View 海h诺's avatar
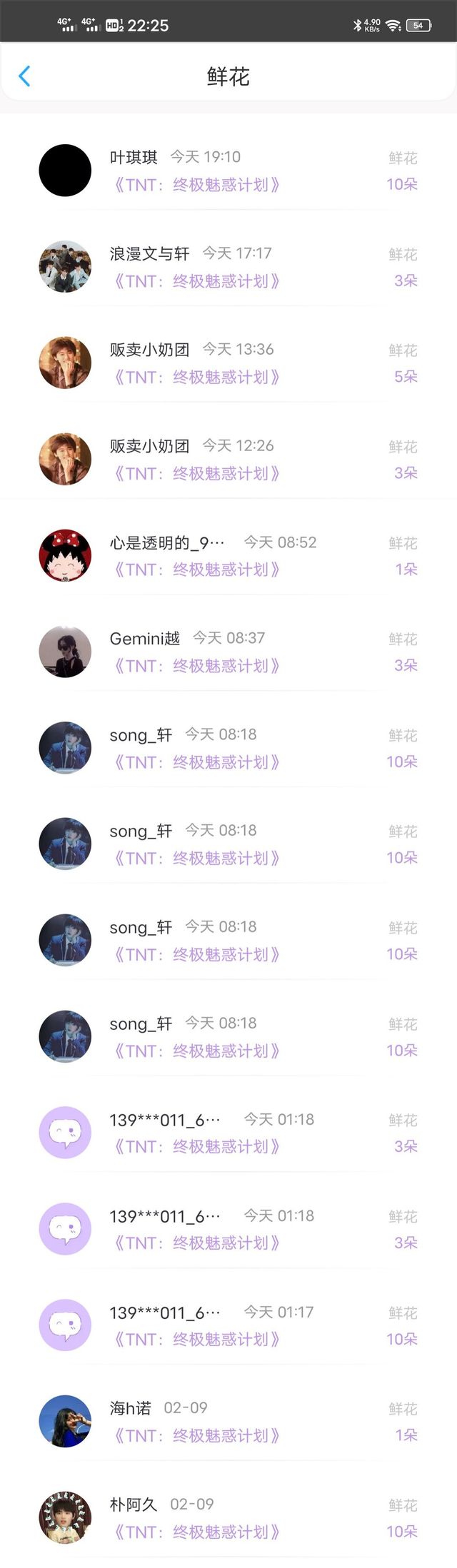 [x=65, y=1421]
